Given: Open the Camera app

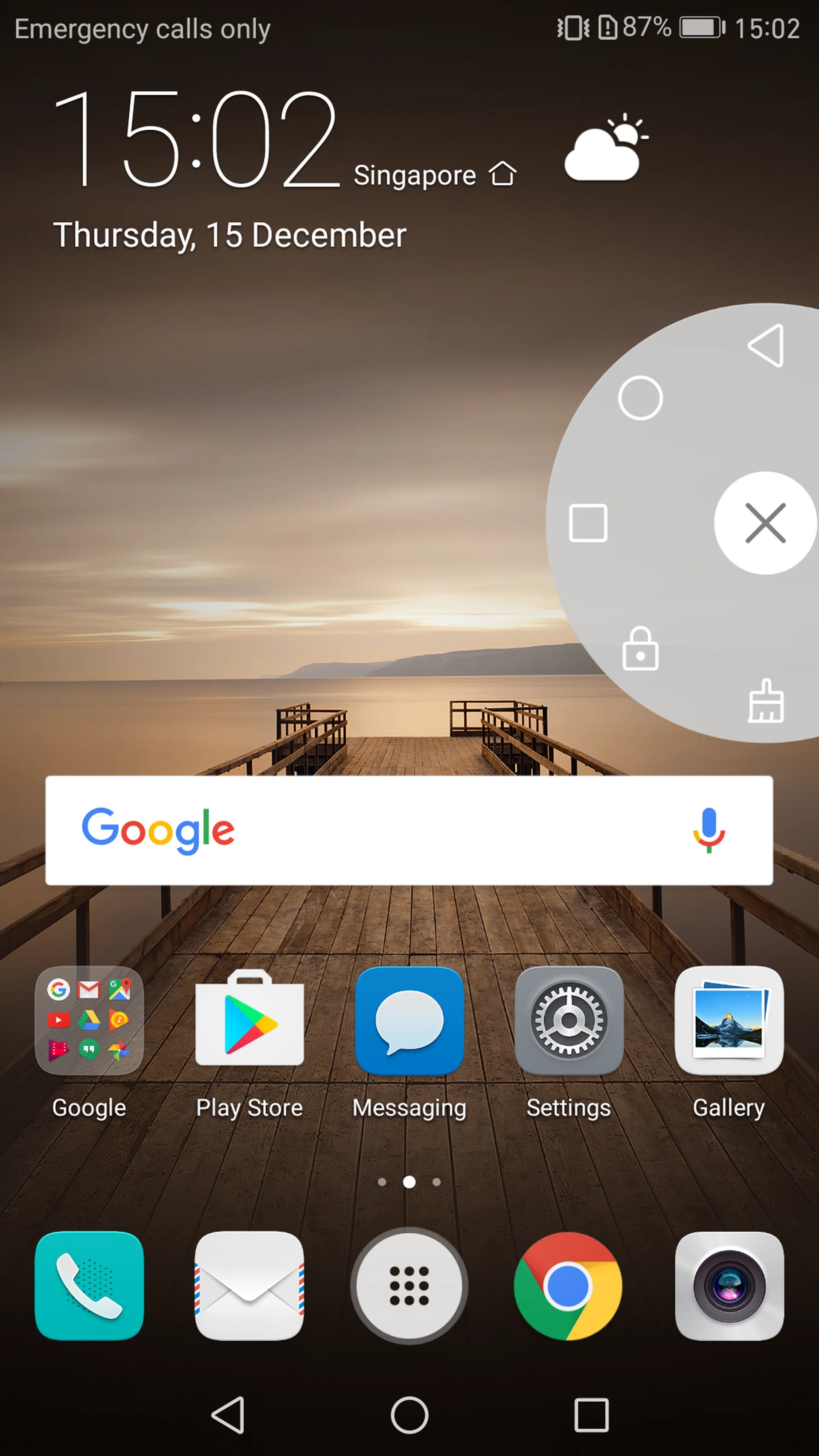Looking at the screenshot, I should pos(729,1286).
